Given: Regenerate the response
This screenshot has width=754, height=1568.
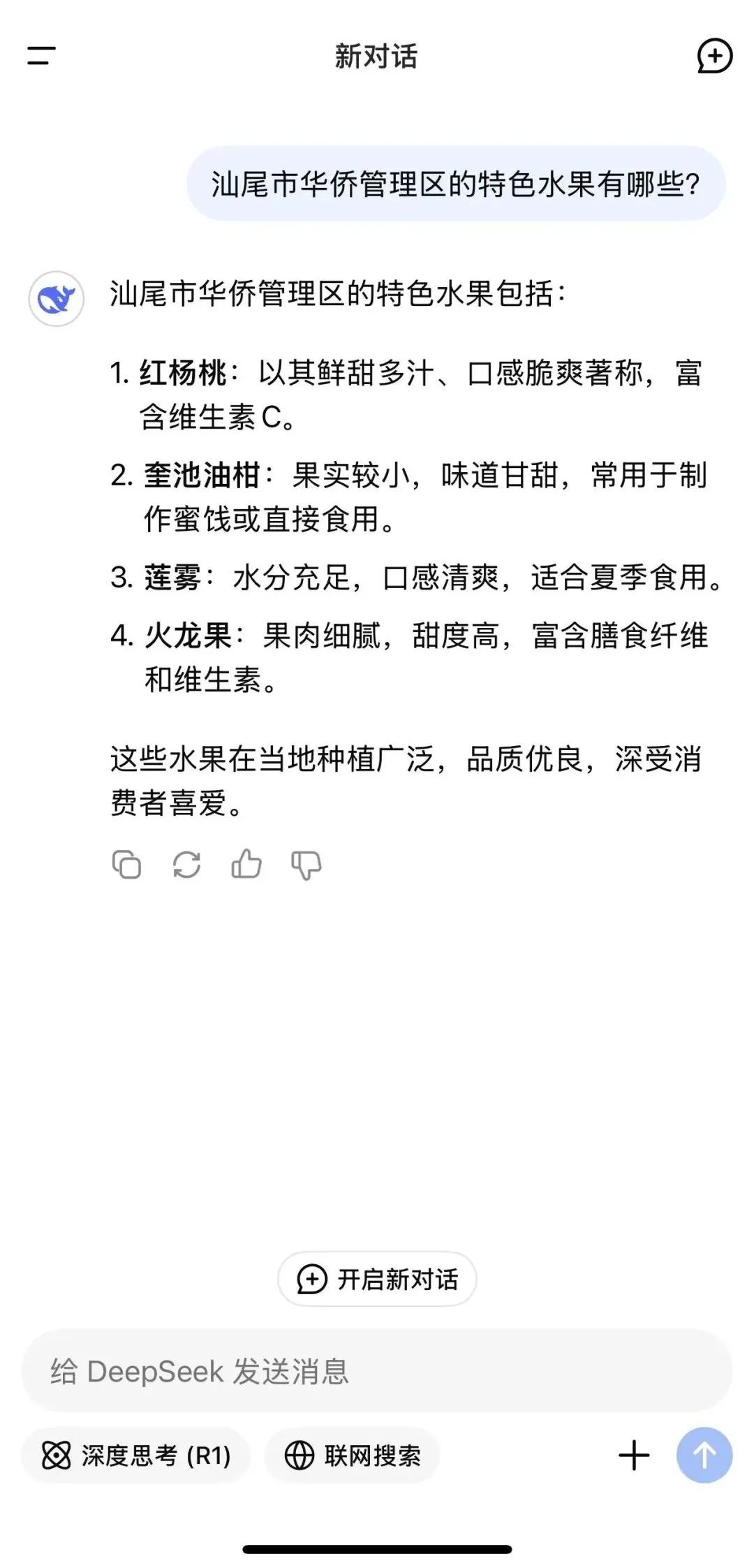Looking at the screenshot, I should pyautogui.click(x=186, y=865).
